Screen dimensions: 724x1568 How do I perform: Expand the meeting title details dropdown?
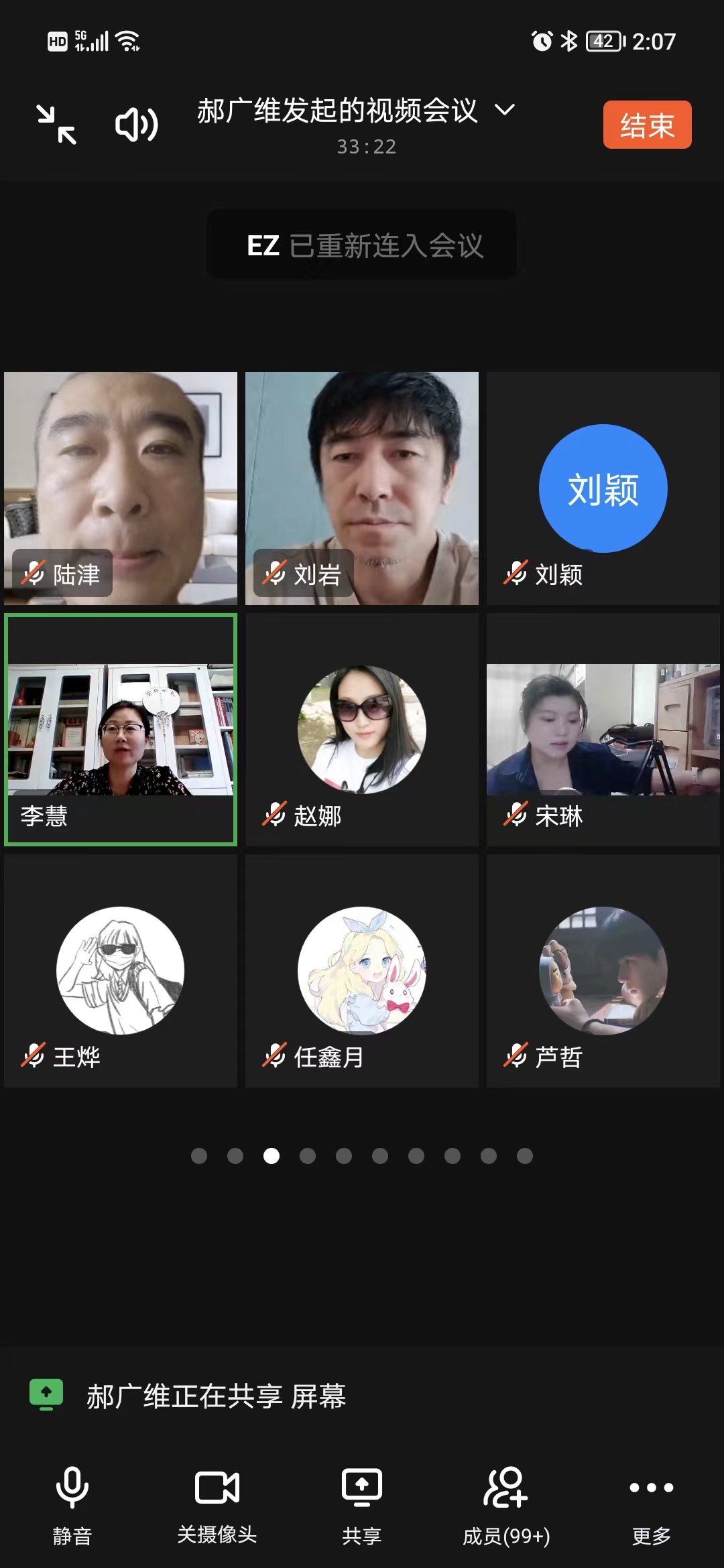[x=504, y=110]
